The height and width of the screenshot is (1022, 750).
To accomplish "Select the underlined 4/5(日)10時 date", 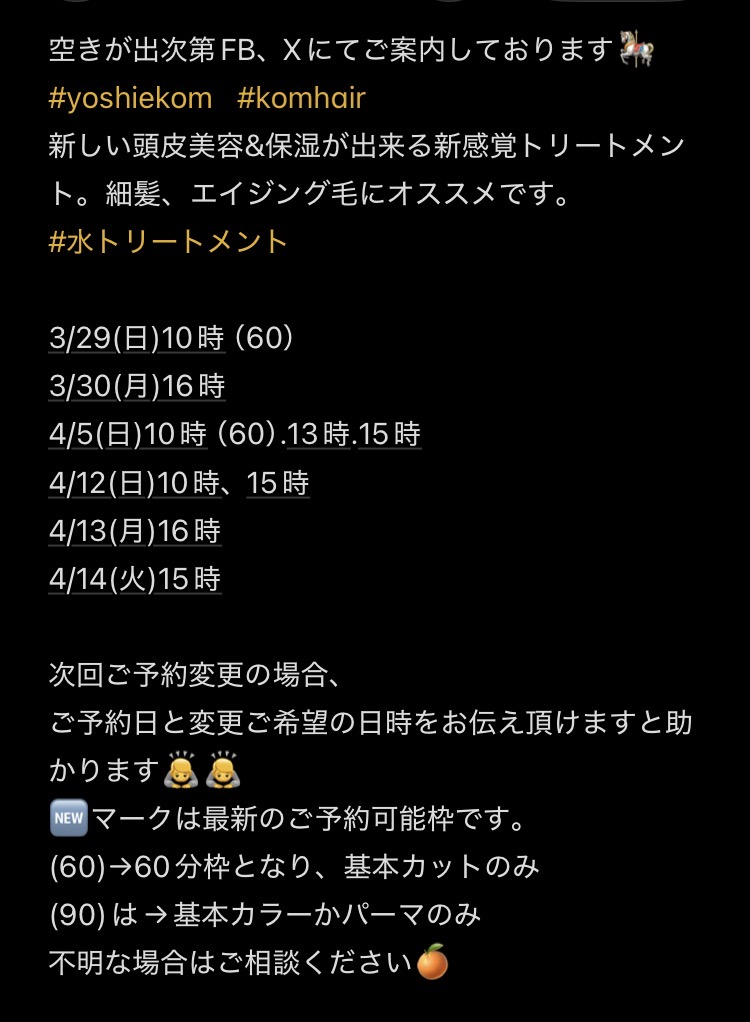I will pyautogui.click(x=127, y=435).
